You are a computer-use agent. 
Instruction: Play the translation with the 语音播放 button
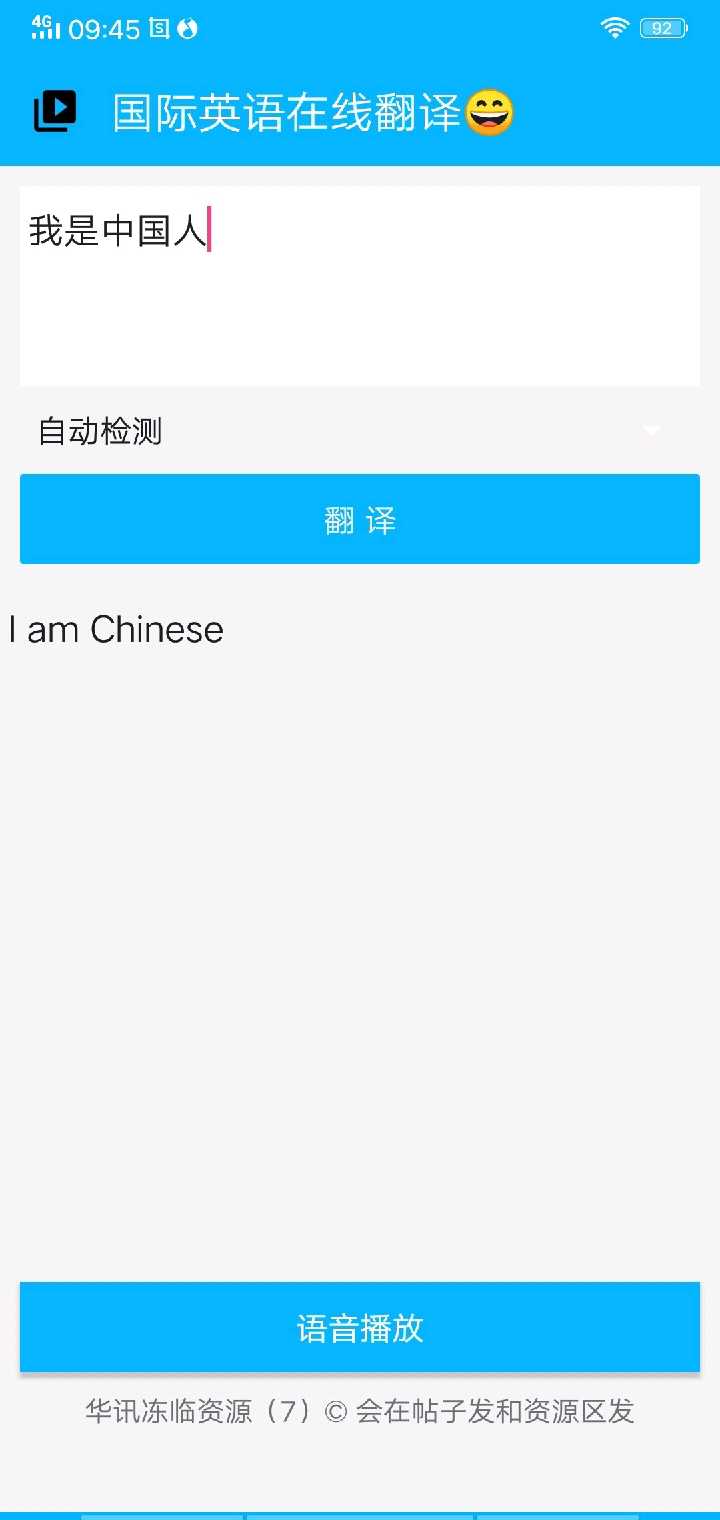click(x=360, y=1327)
